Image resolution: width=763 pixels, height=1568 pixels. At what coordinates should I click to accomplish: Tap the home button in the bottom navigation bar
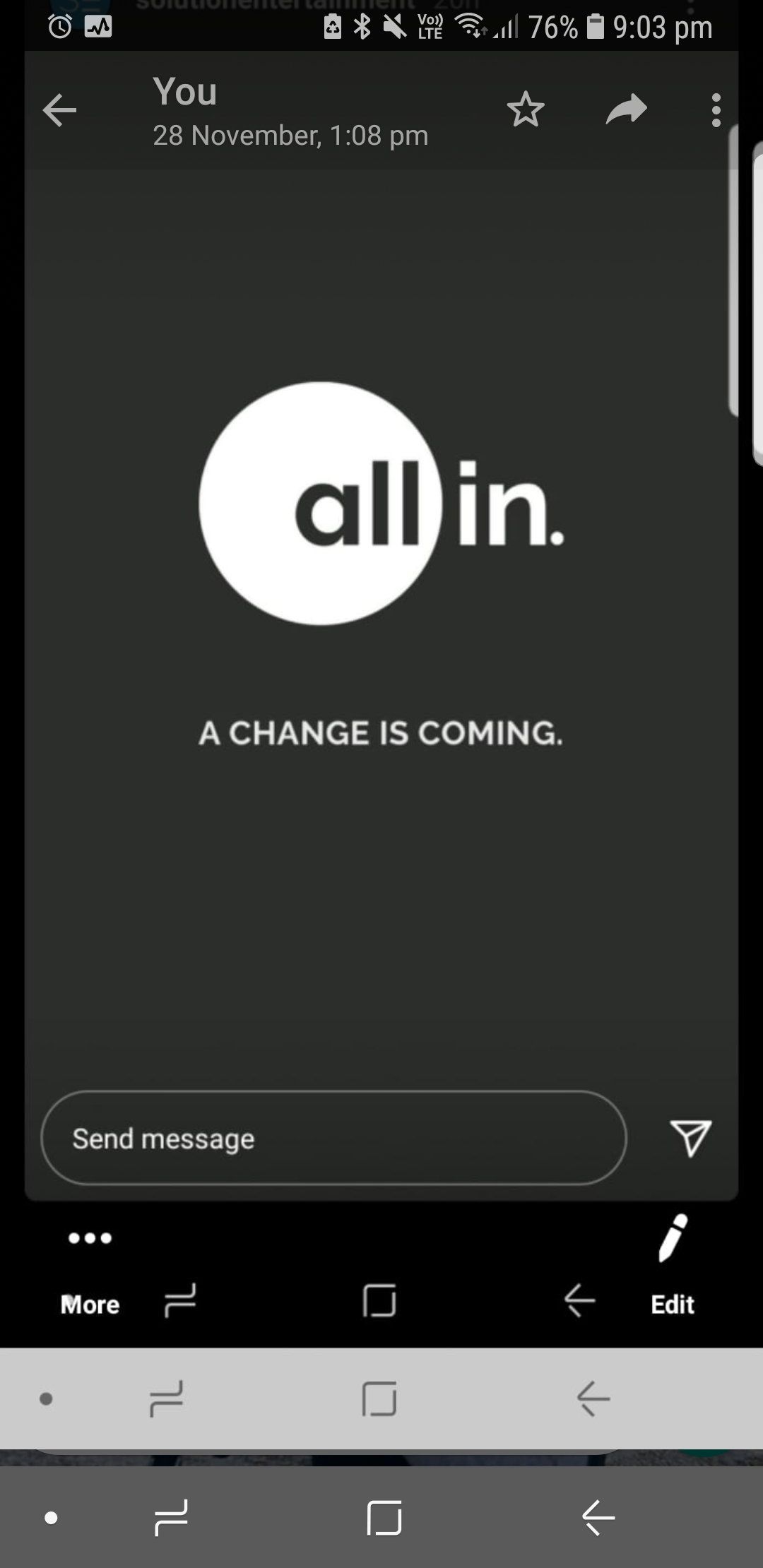point(384,1517)
